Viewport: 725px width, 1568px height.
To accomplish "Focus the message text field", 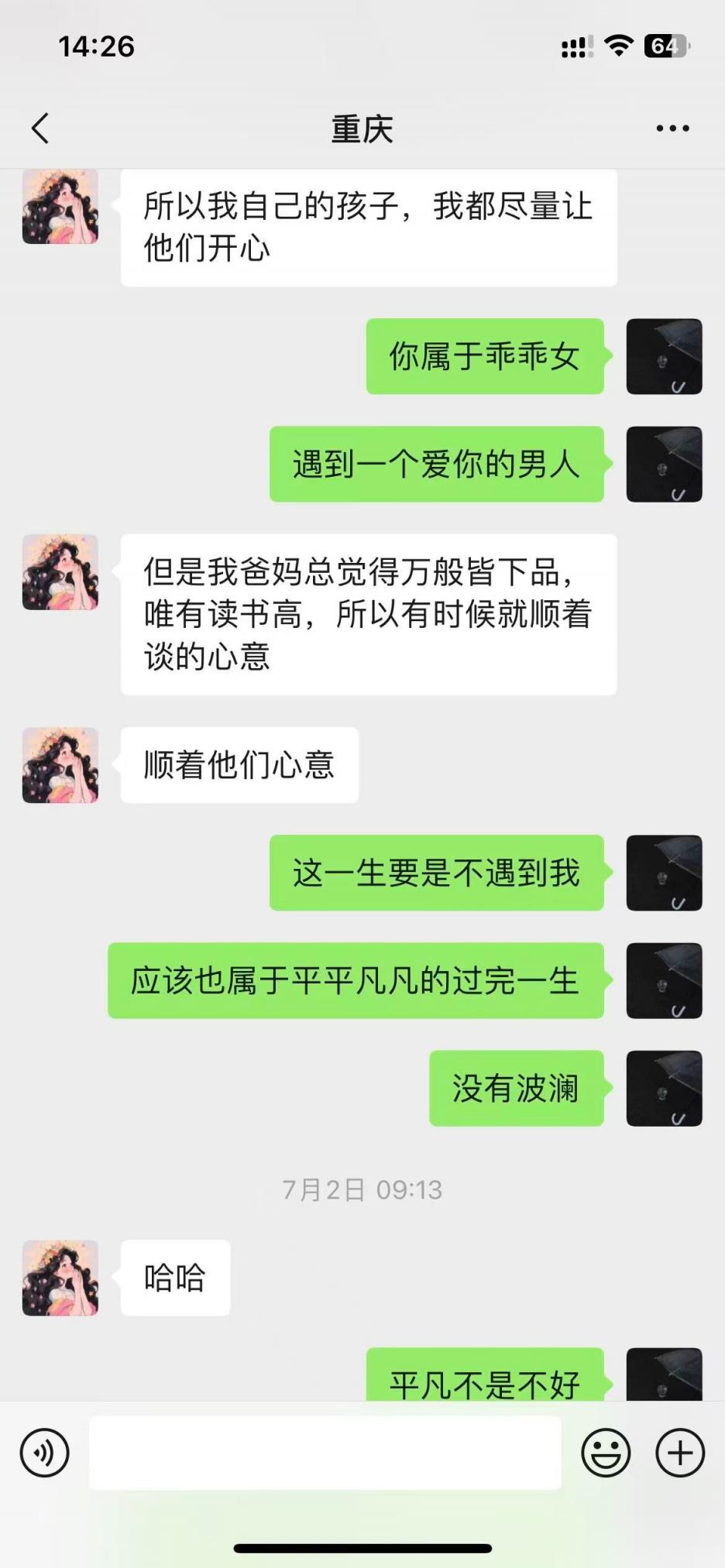I will click(x=325, y=1453).
